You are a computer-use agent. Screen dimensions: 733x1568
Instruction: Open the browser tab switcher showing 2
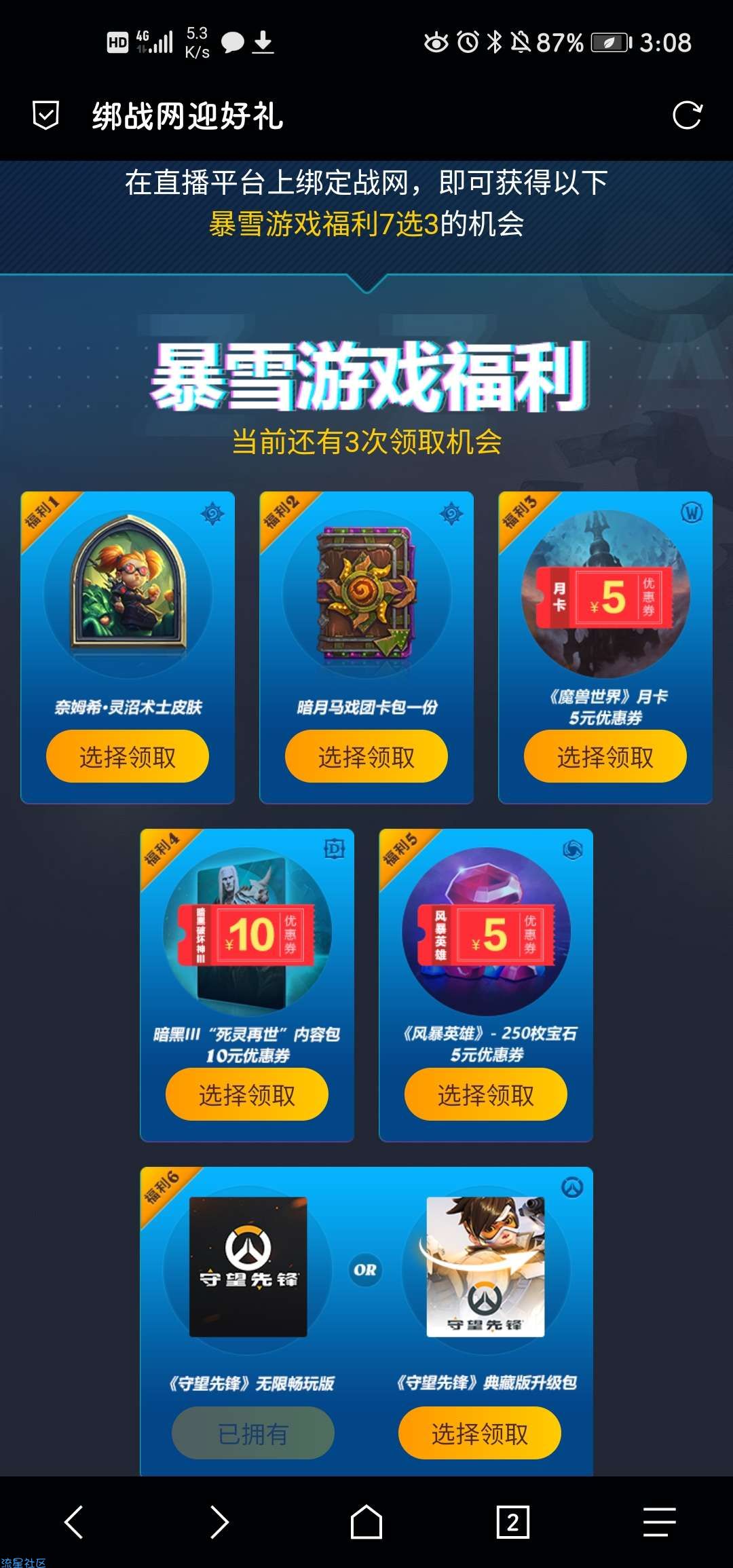click(x=512, y=1522)
